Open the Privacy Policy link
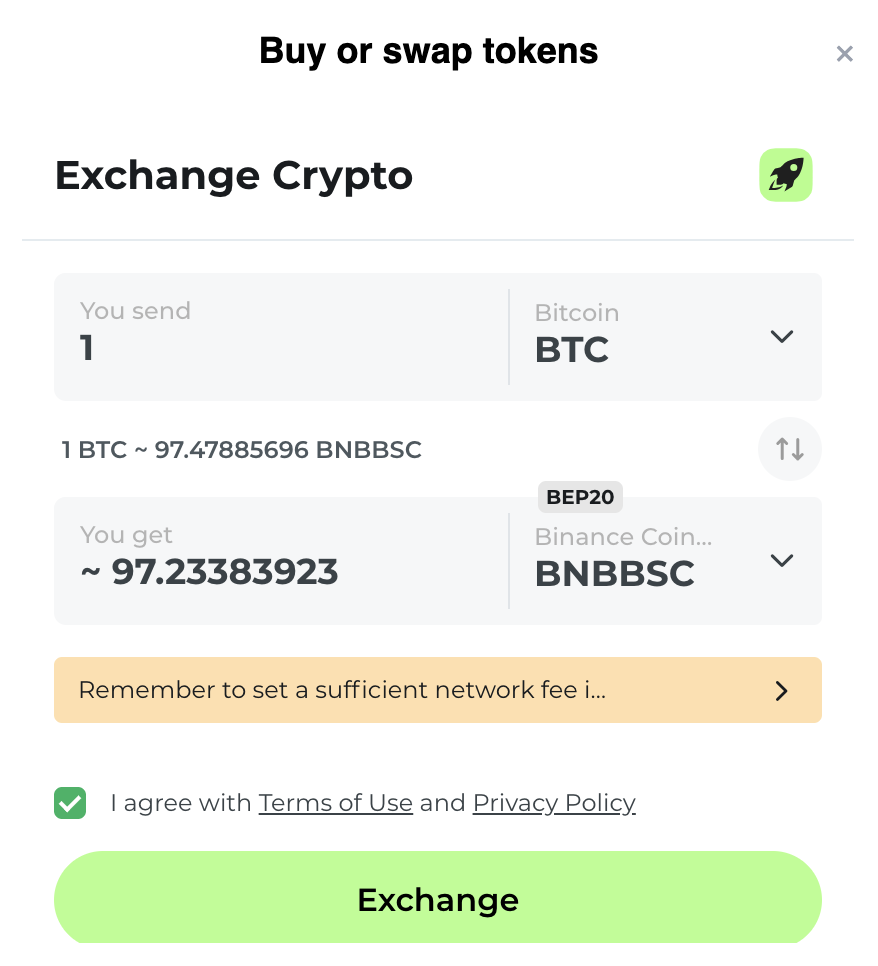The height and width of the screenshot is (966, 878). coord(553,803)
